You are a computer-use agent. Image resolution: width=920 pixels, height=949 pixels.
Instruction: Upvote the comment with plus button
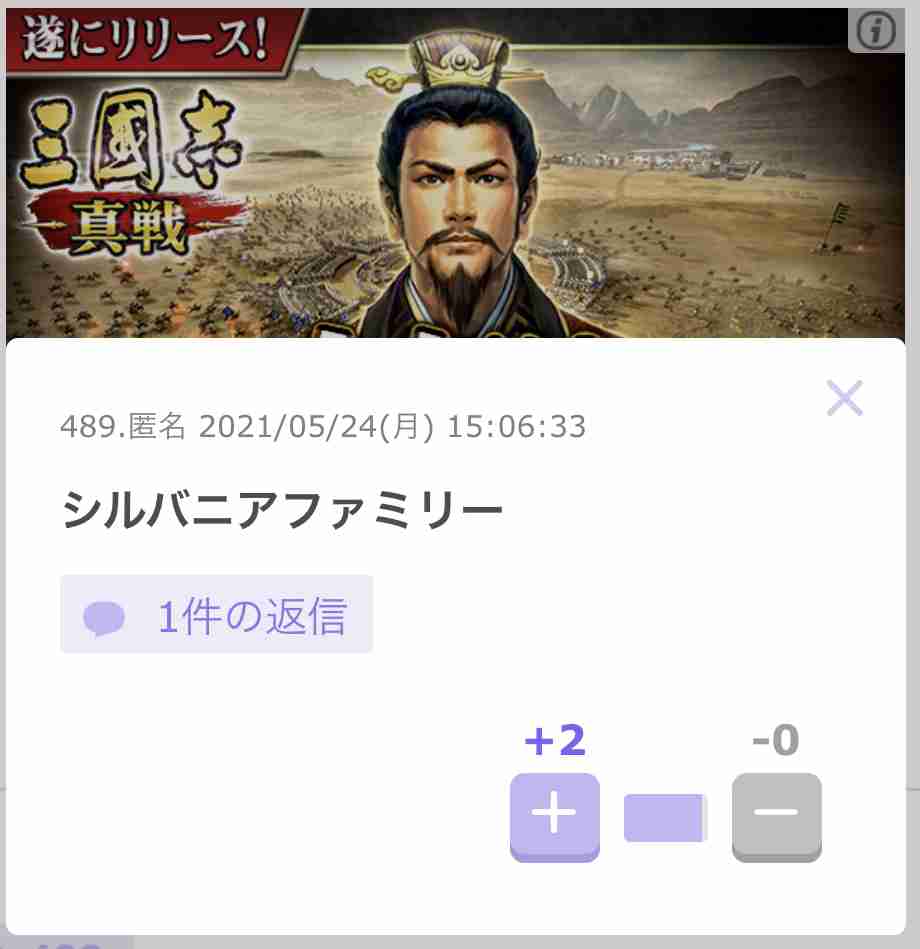click(555, 815)
